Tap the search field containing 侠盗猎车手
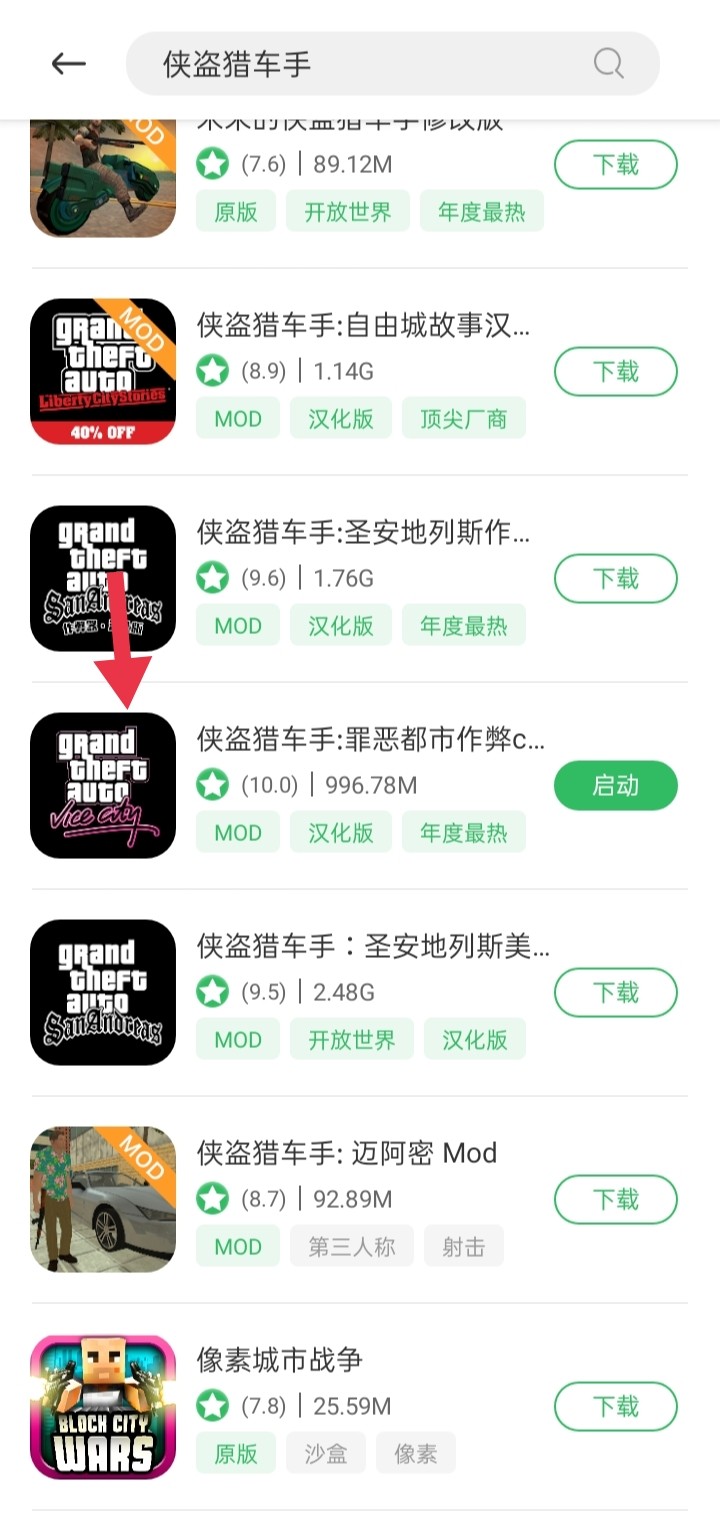 click(360, 64)
